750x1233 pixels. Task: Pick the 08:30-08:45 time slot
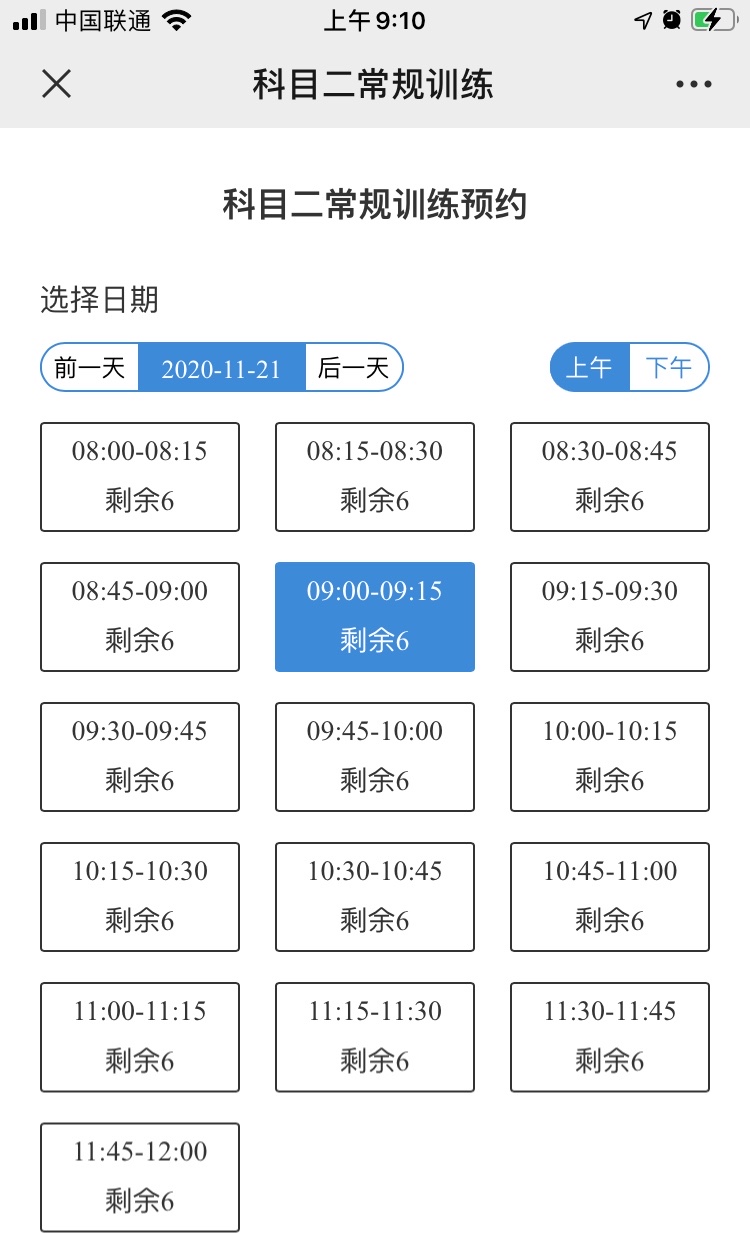pos(610,477)
